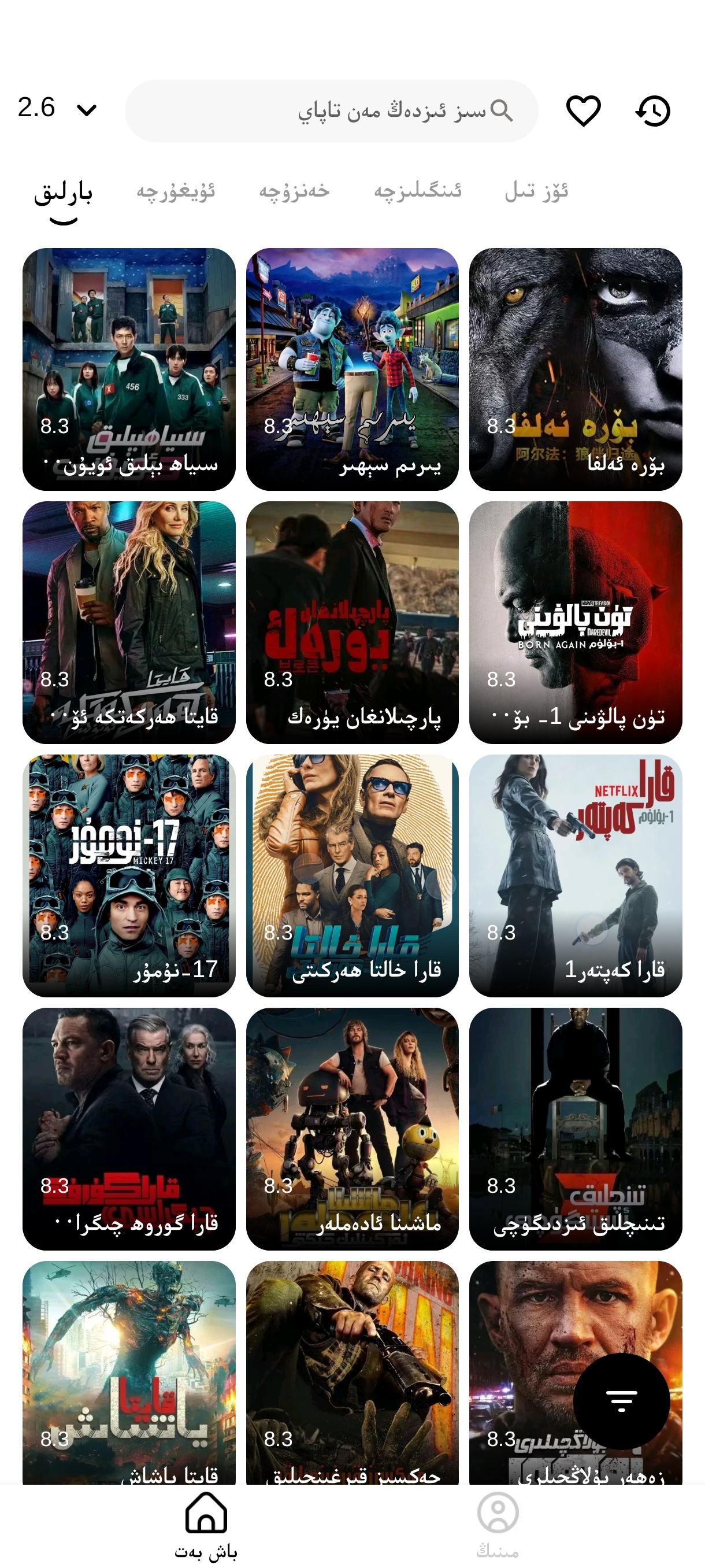Open the يېرىم سېھىر movie card
705x1568 pixels.
coord(352,369)
